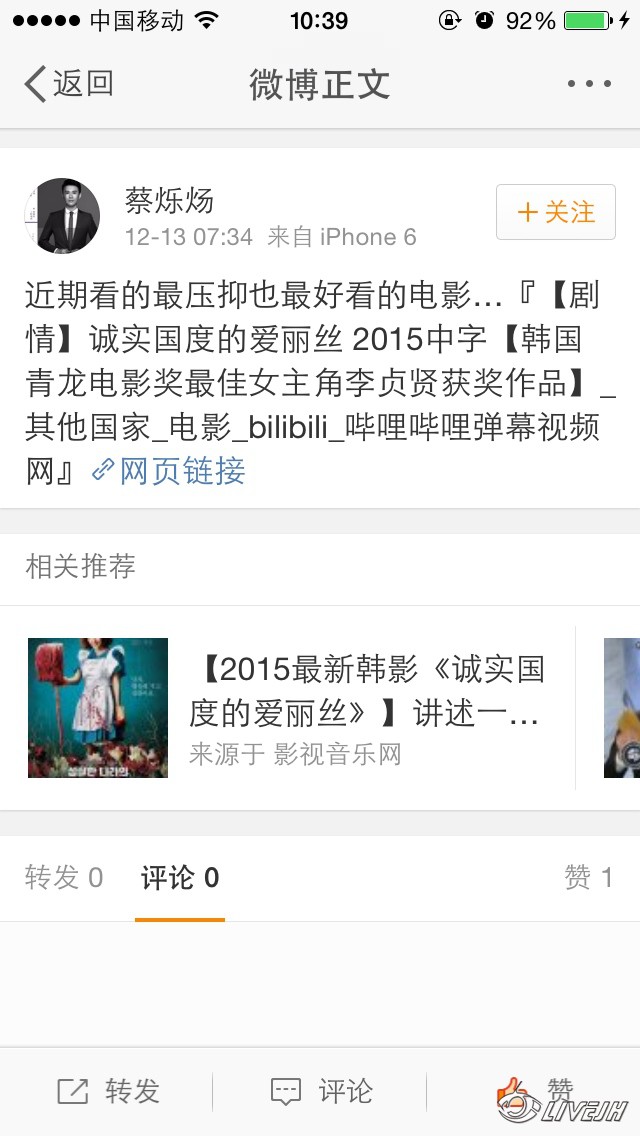Open 蔡烁炀's profile avatar
Viewport: 640px width, 1136px height.
click(x=62, y=216)
